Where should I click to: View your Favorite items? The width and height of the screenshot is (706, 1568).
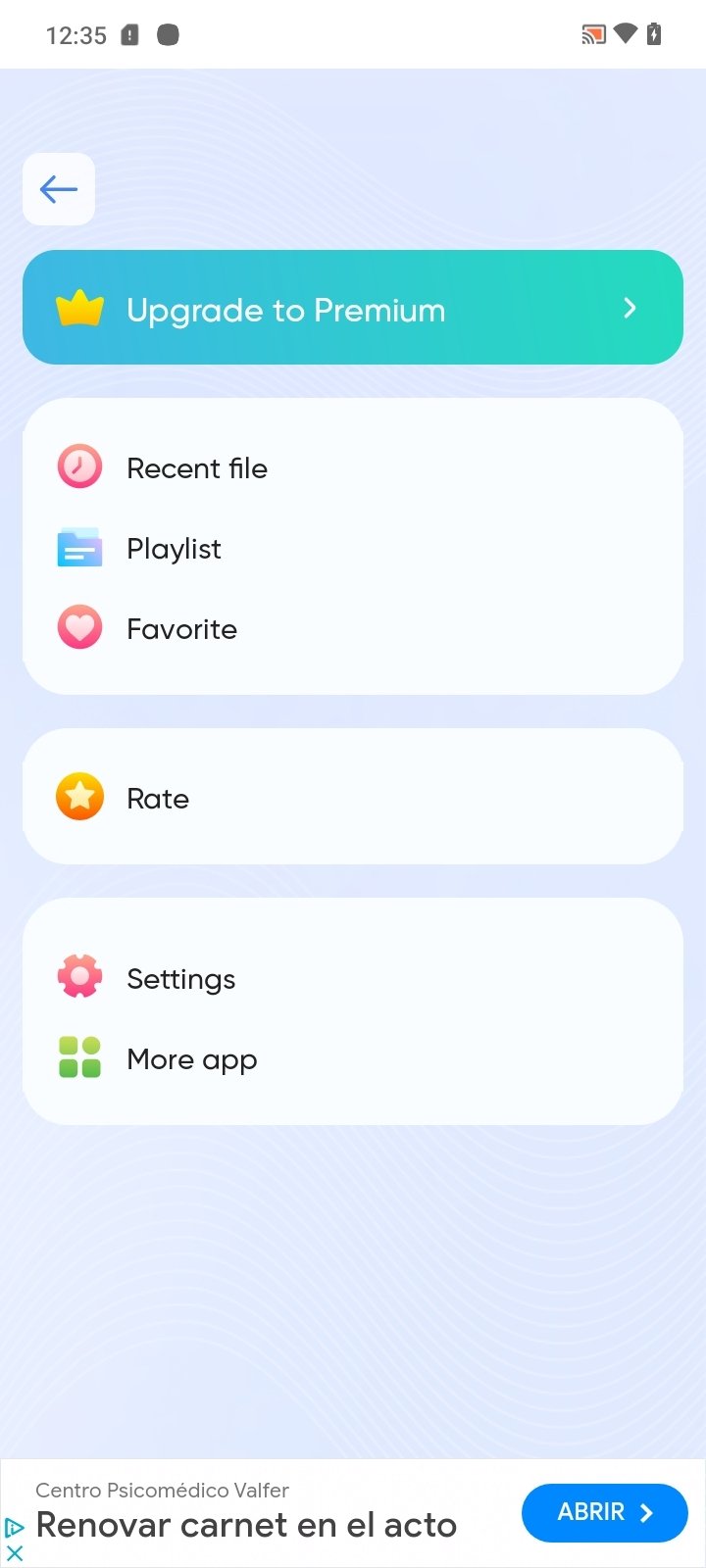(353, 628)
